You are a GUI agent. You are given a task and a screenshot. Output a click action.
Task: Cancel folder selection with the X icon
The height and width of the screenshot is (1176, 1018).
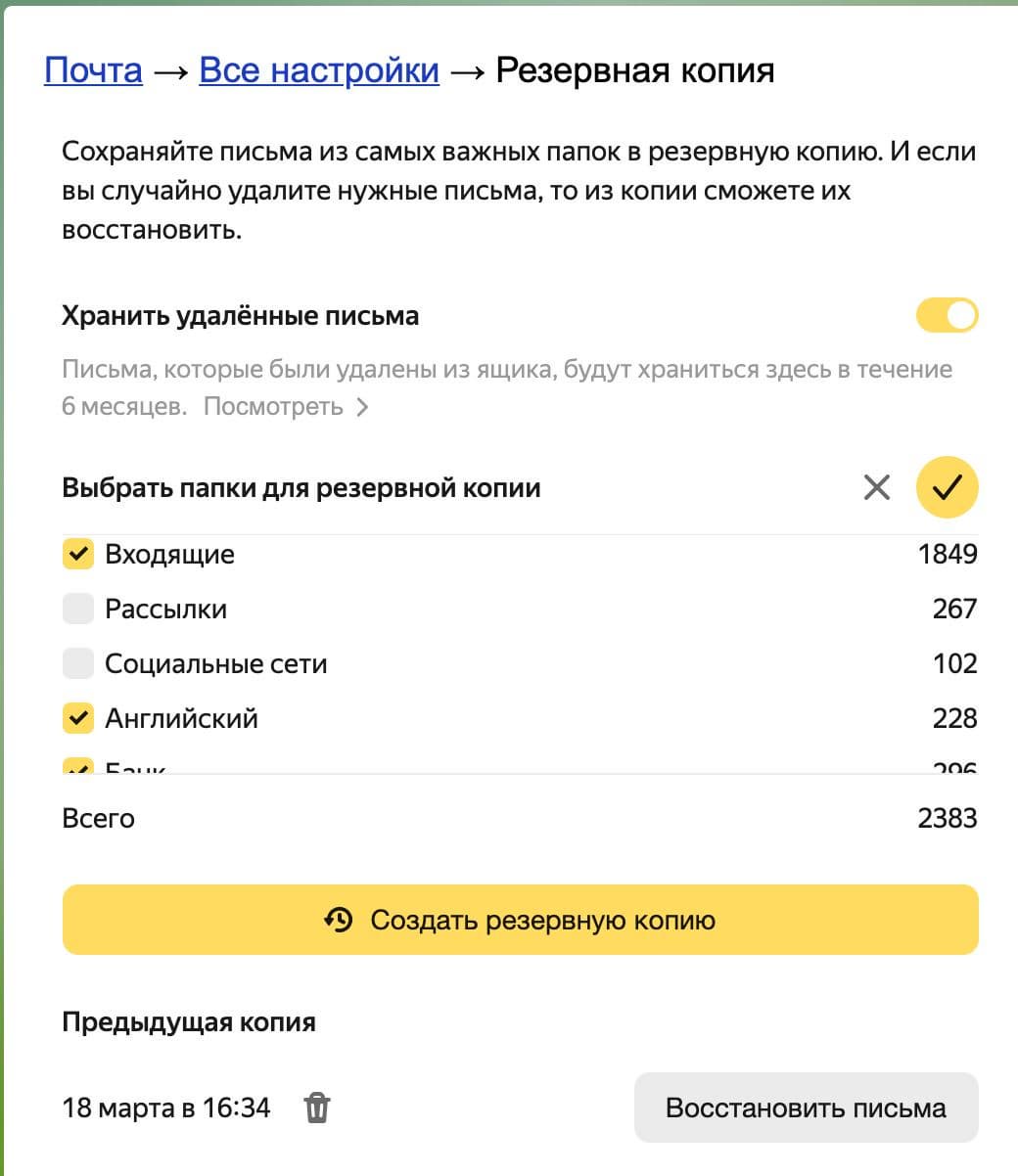(877, 487)
